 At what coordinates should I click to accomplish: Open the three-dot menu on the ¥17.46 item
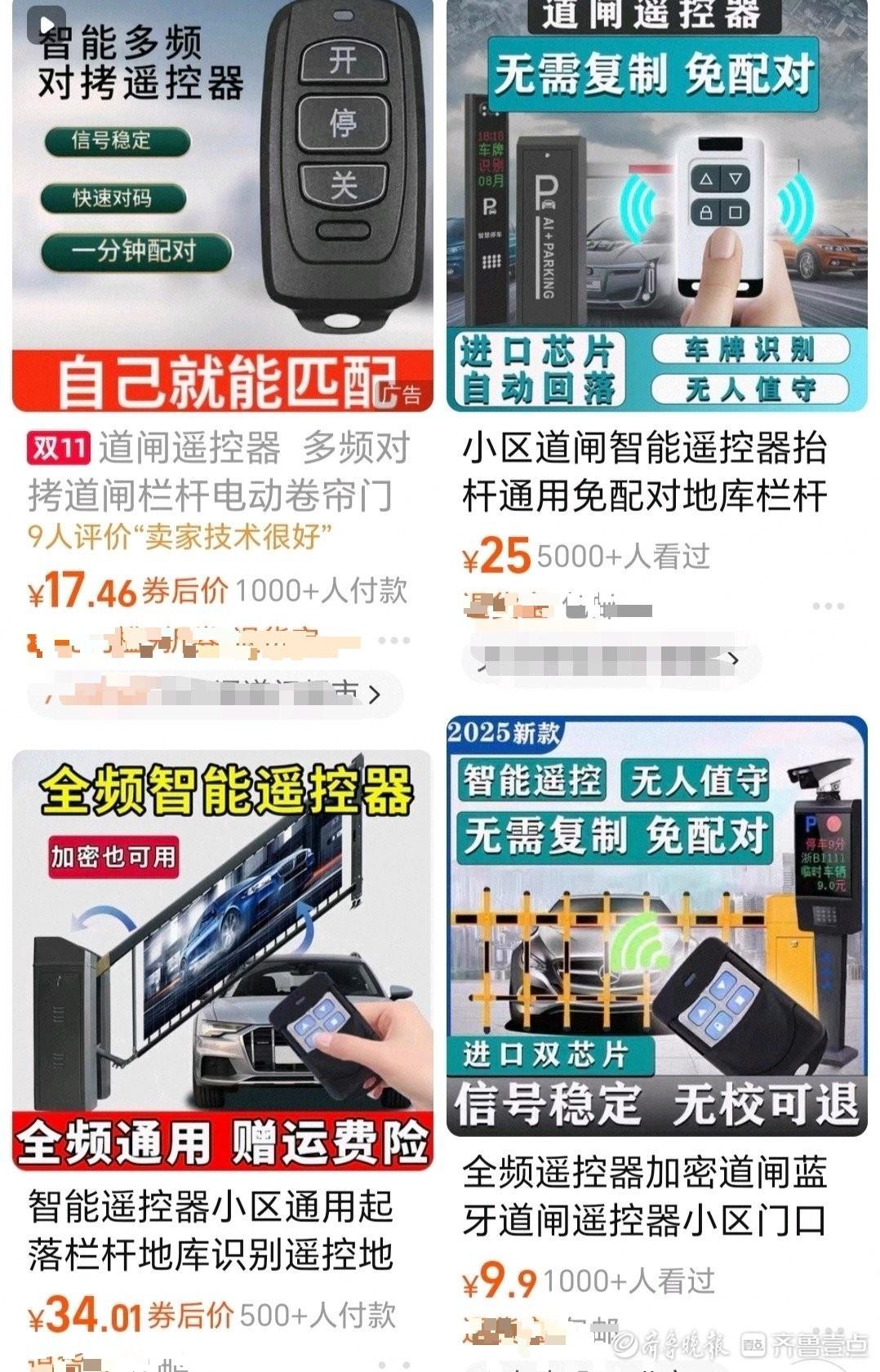click(x=394, y=641)
